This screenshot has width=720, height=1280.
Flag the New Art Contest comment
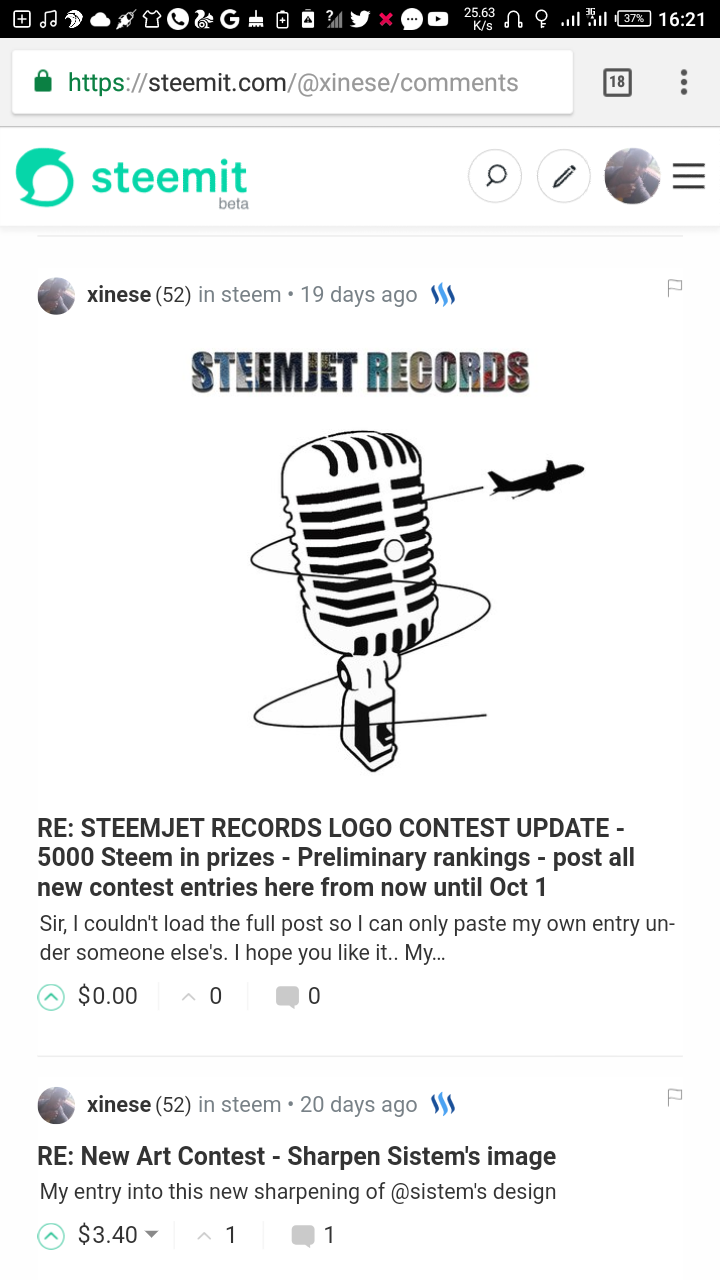[x=675, y=1098]
